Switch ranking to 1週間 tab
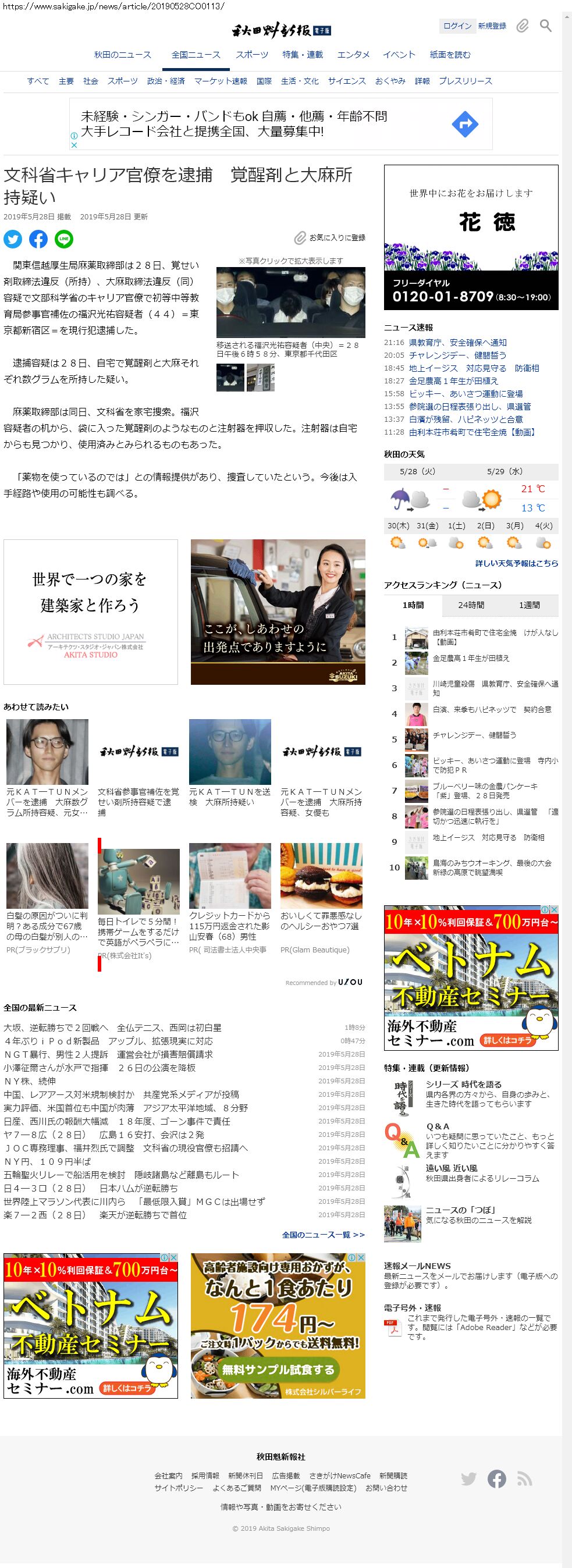 tap(529, 605)
